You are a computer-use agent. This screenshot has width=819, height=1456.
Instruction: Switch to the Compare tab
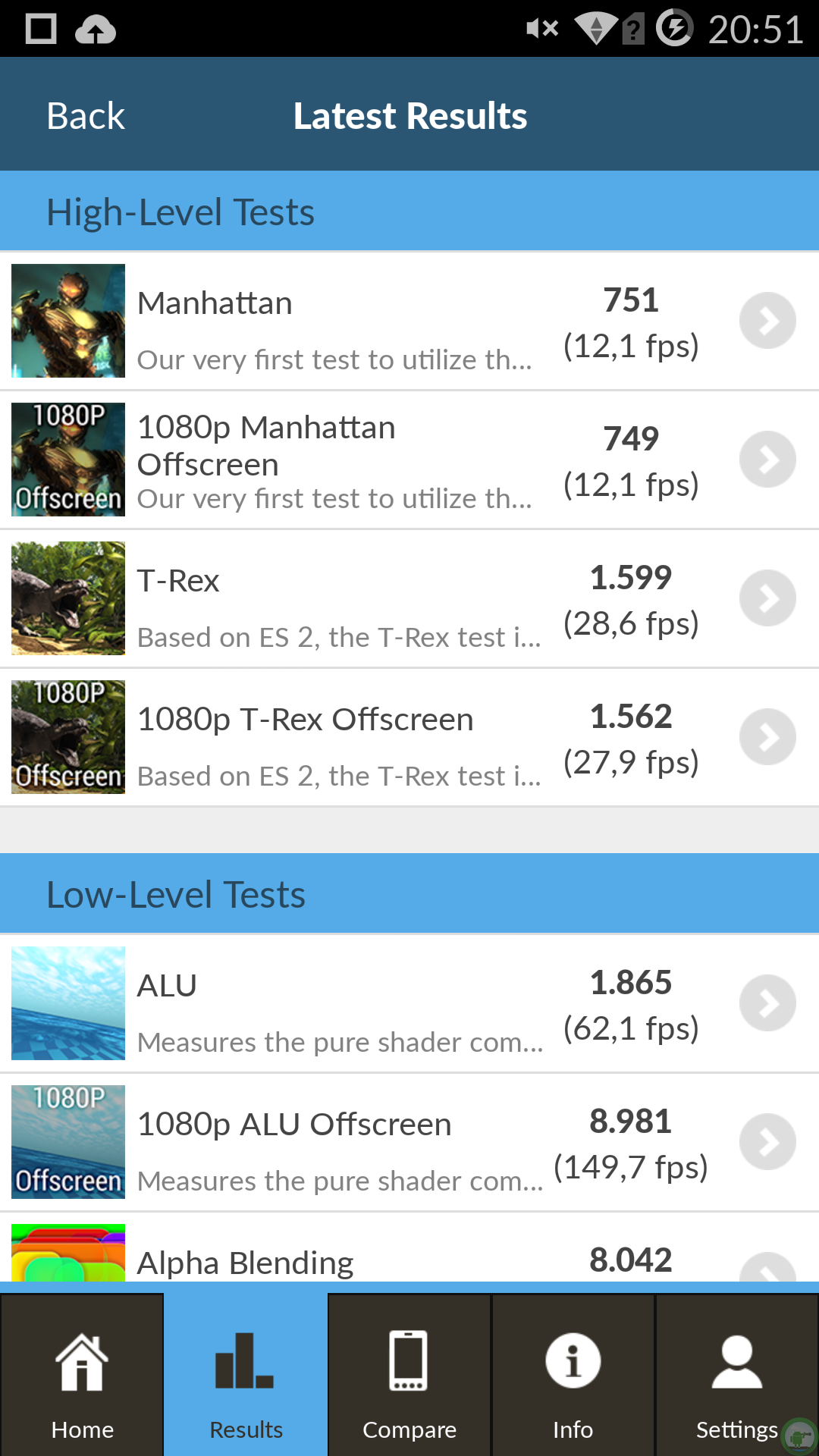point(409,1375)
